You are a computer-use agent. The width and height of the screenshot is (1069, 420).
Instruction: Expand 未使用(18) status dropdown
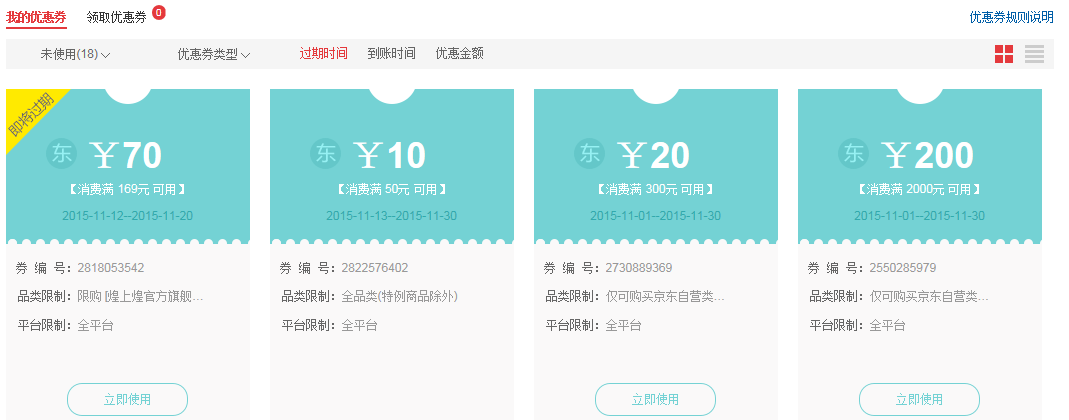75,54
